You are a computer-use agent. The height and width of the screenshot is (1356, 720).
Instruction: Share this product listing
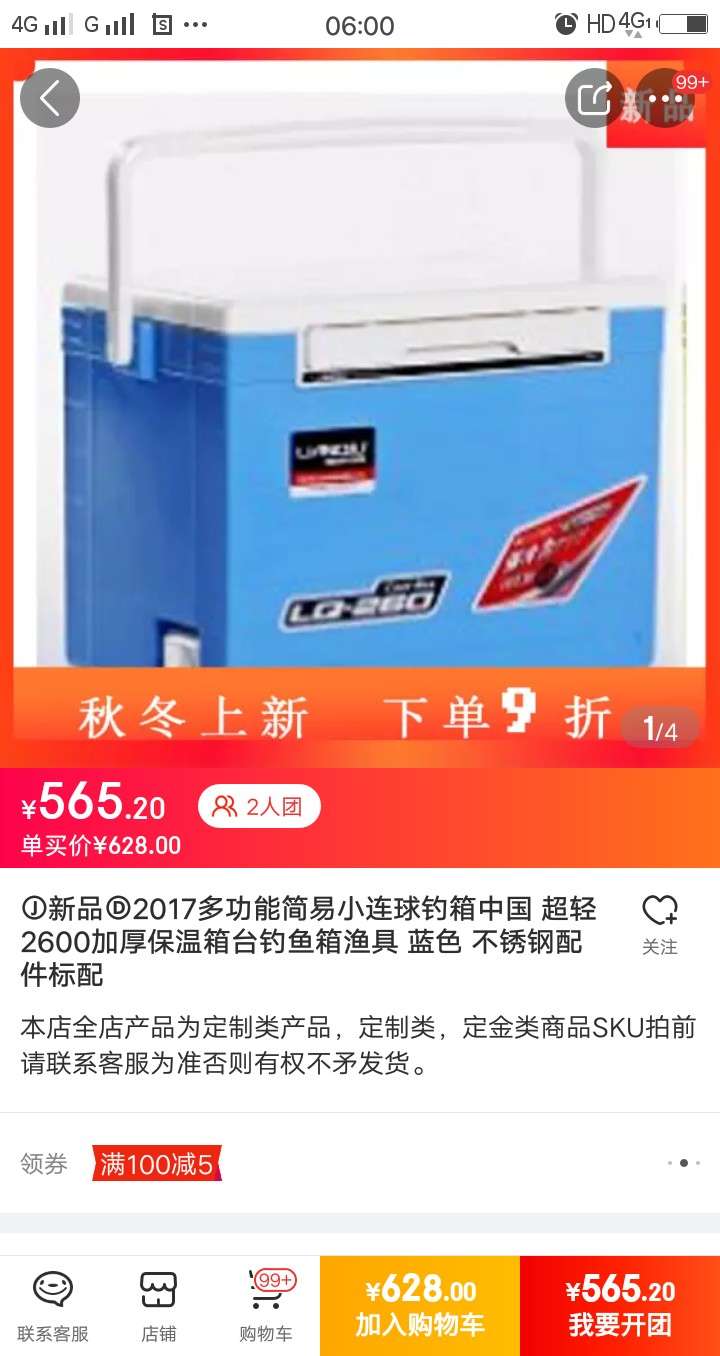[x=595, y=98]
